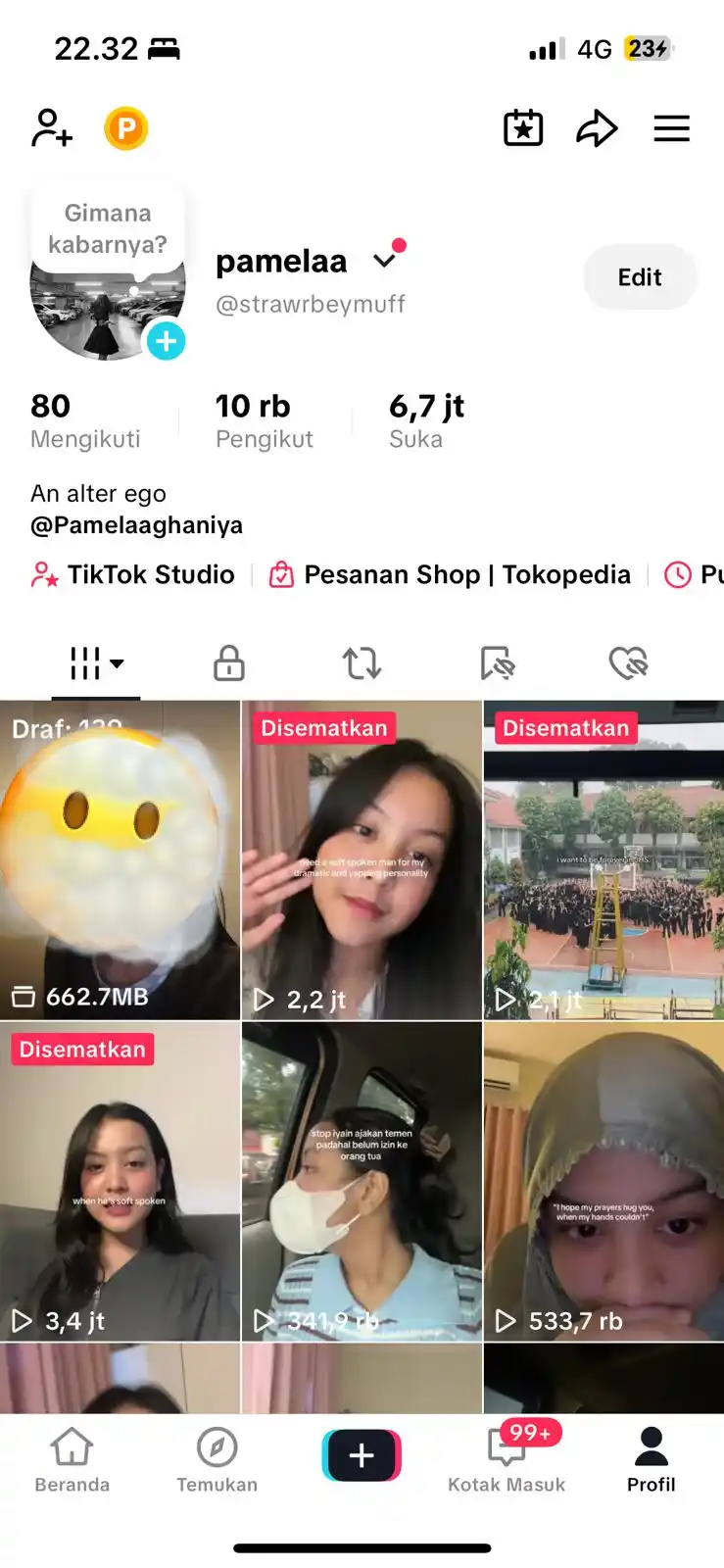Open TikTok Studio
This screenshot has height=1568, width=724.
(134, 574)
